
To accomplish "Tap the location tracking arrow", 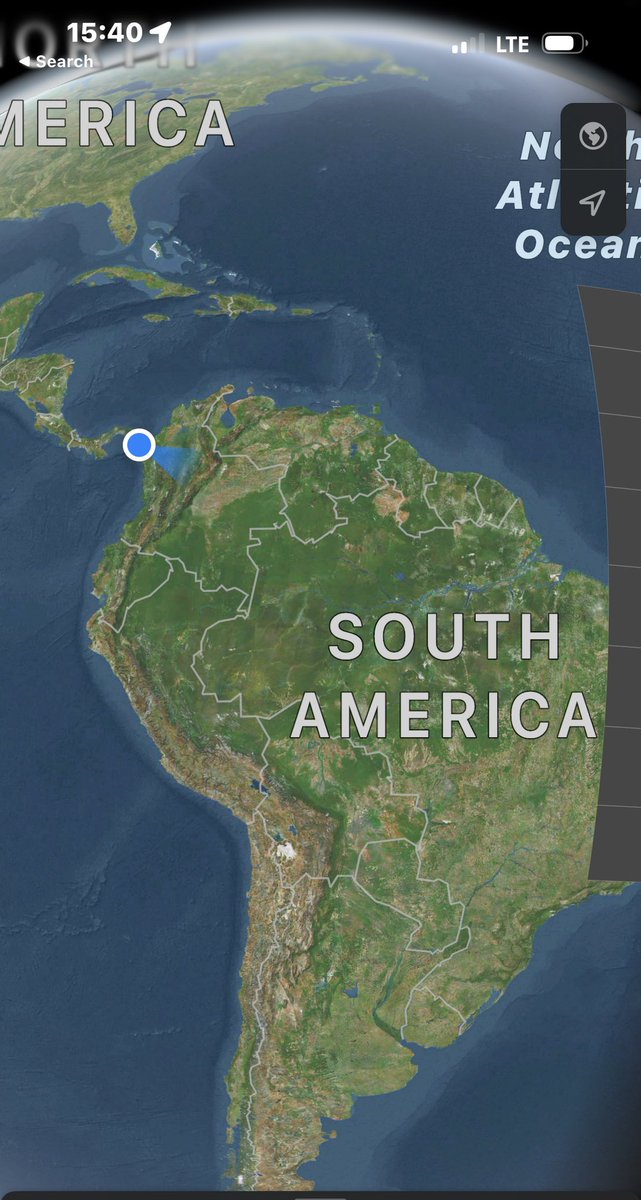I will 593,203.
